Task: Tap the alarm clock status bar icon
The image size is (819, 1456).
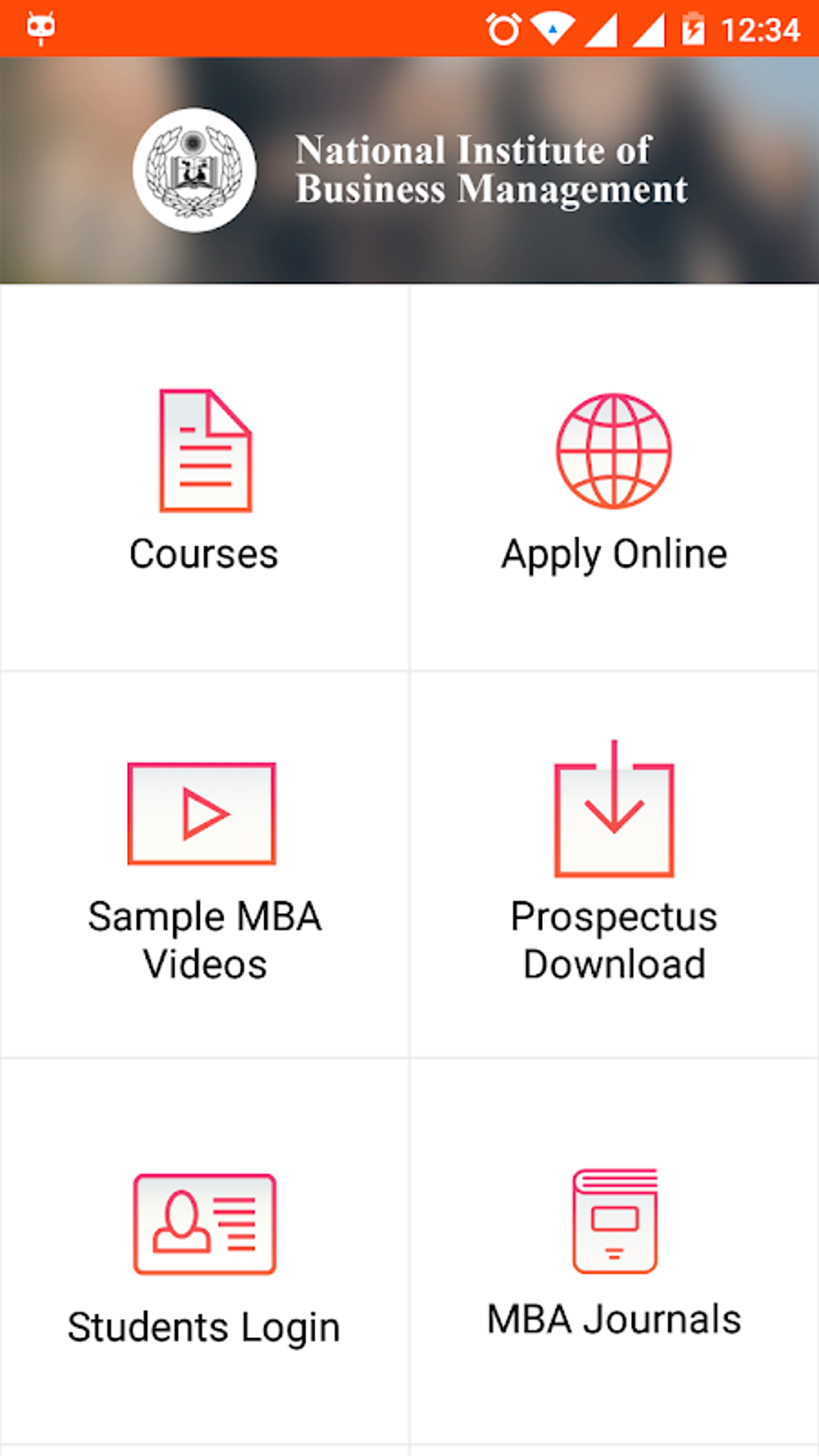Action: [503, 29]
